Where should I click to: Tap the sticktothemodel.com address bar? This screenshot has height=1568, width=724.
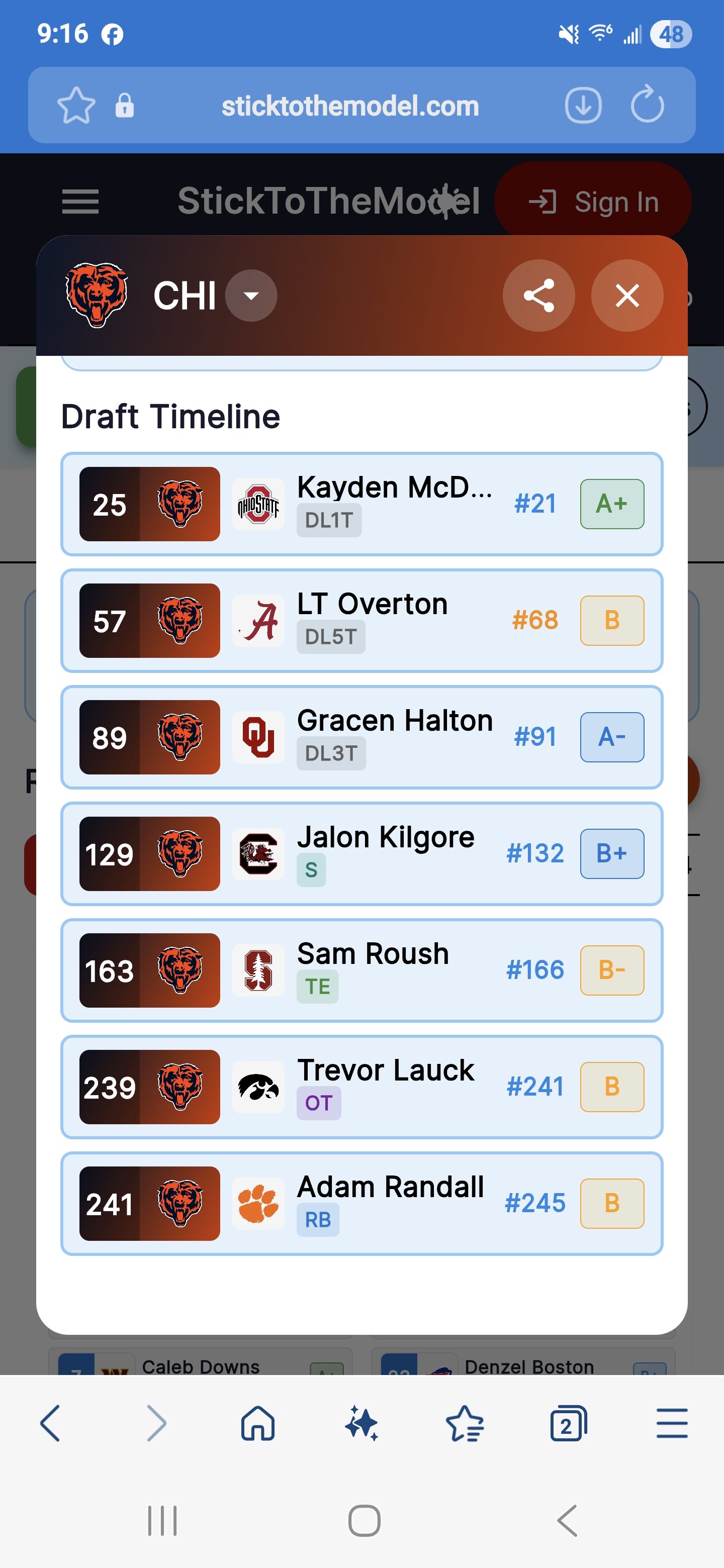click(350, 106)
